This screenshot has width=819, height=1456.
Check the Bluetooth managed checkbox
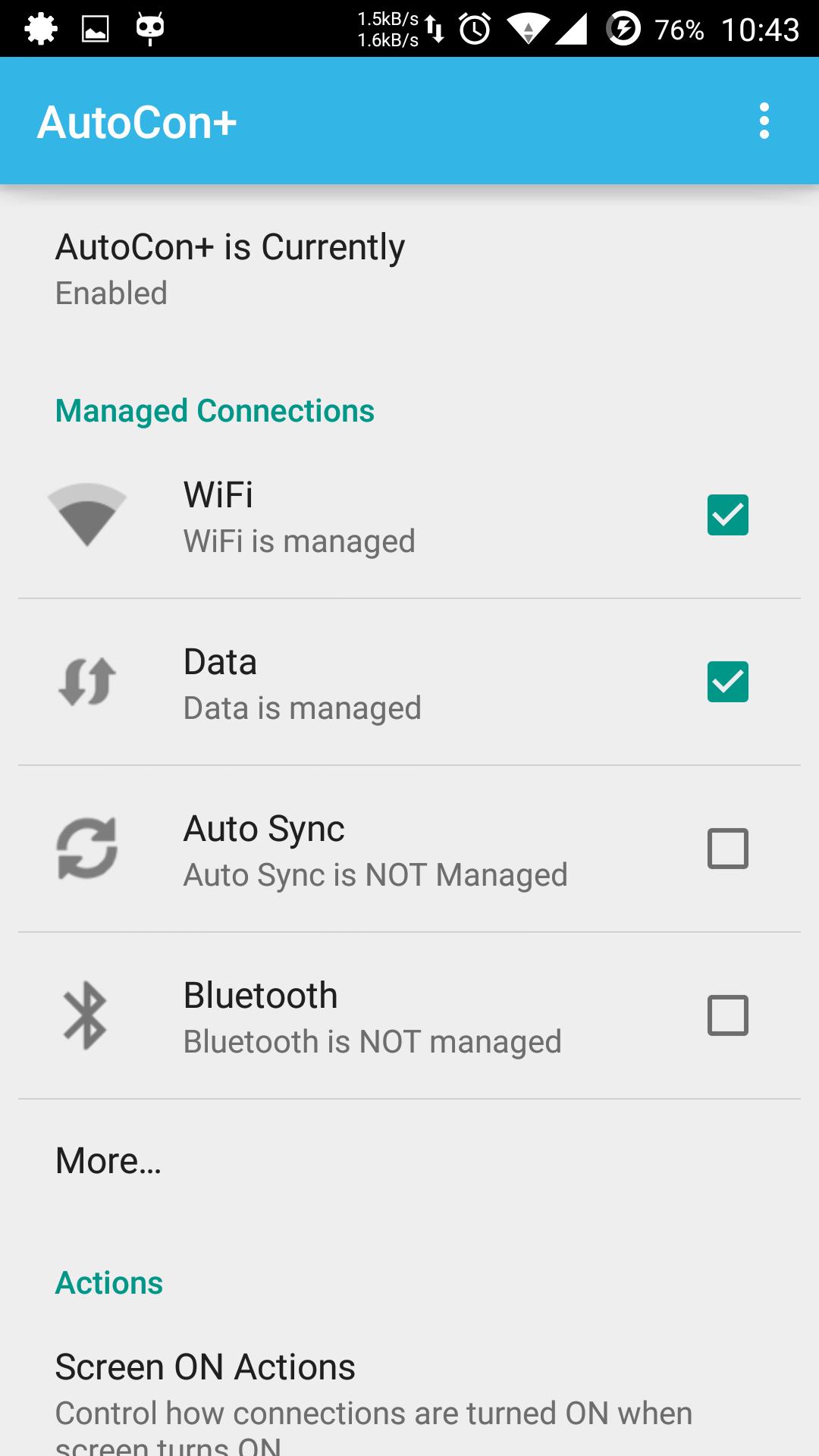(x=727, y=1015)
